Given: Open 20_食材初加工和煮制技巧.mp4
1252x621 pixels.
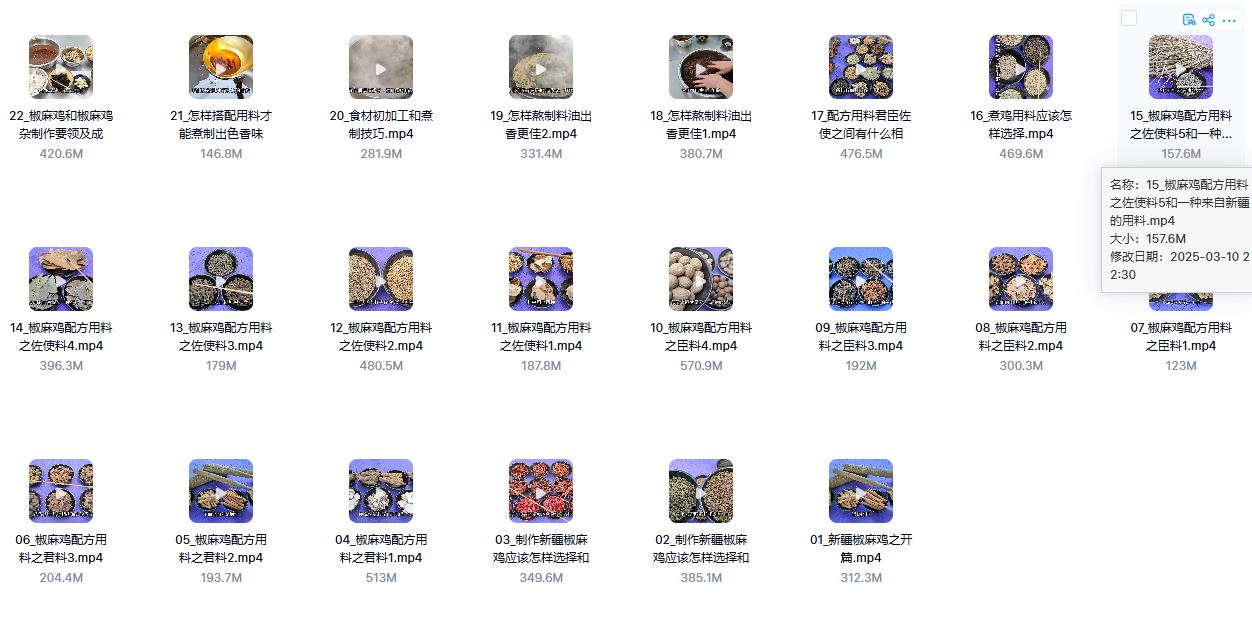Looking at the screenshot, I should pos(381,67).
